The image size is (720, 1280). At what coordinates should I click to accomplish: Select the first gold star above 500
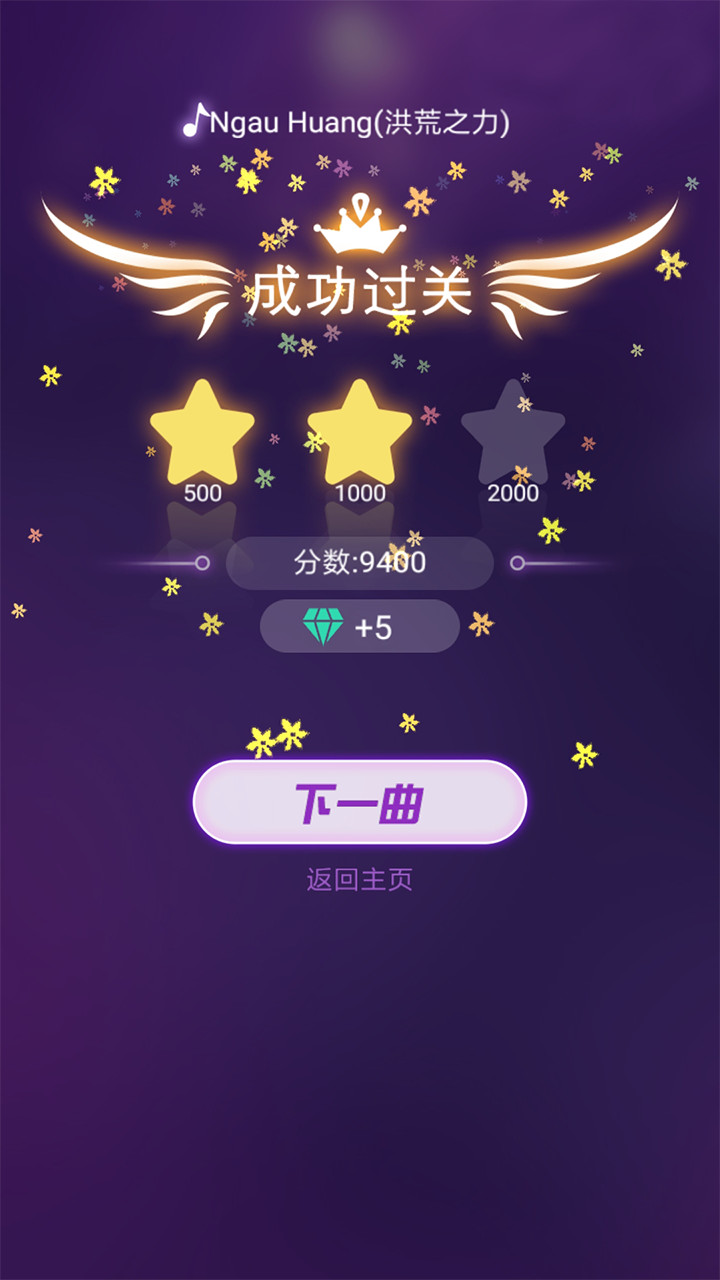[x=203, y=435]
